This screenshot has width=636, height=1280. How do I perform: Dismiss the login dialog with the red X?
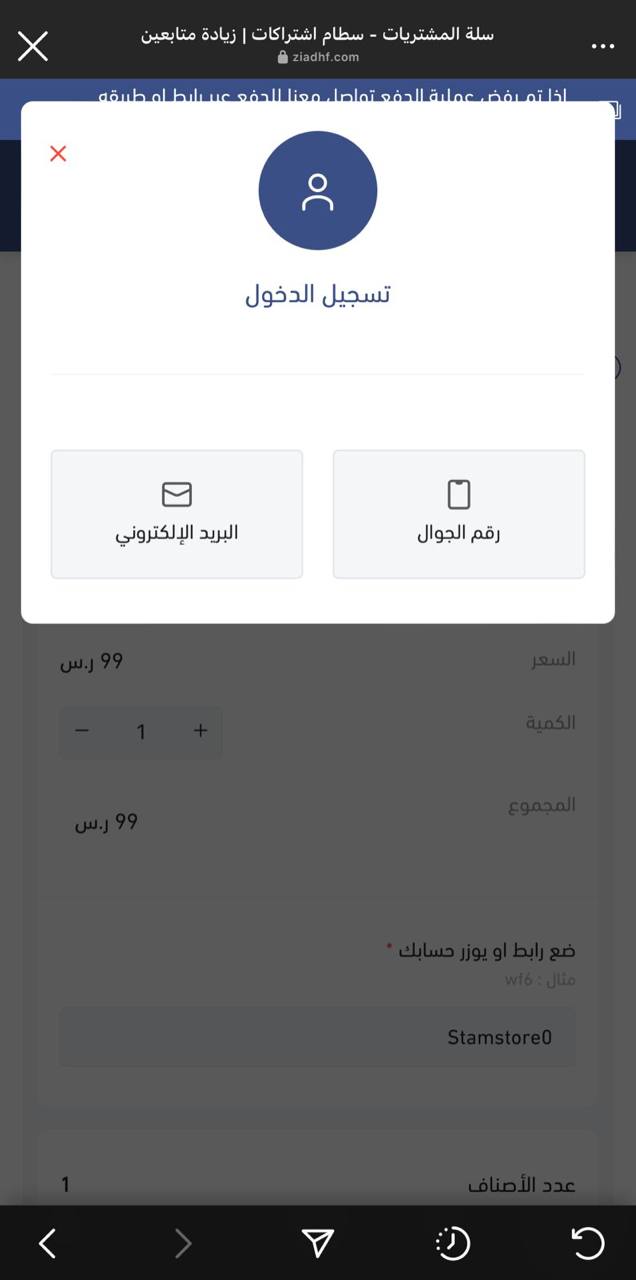click(58, 153)
